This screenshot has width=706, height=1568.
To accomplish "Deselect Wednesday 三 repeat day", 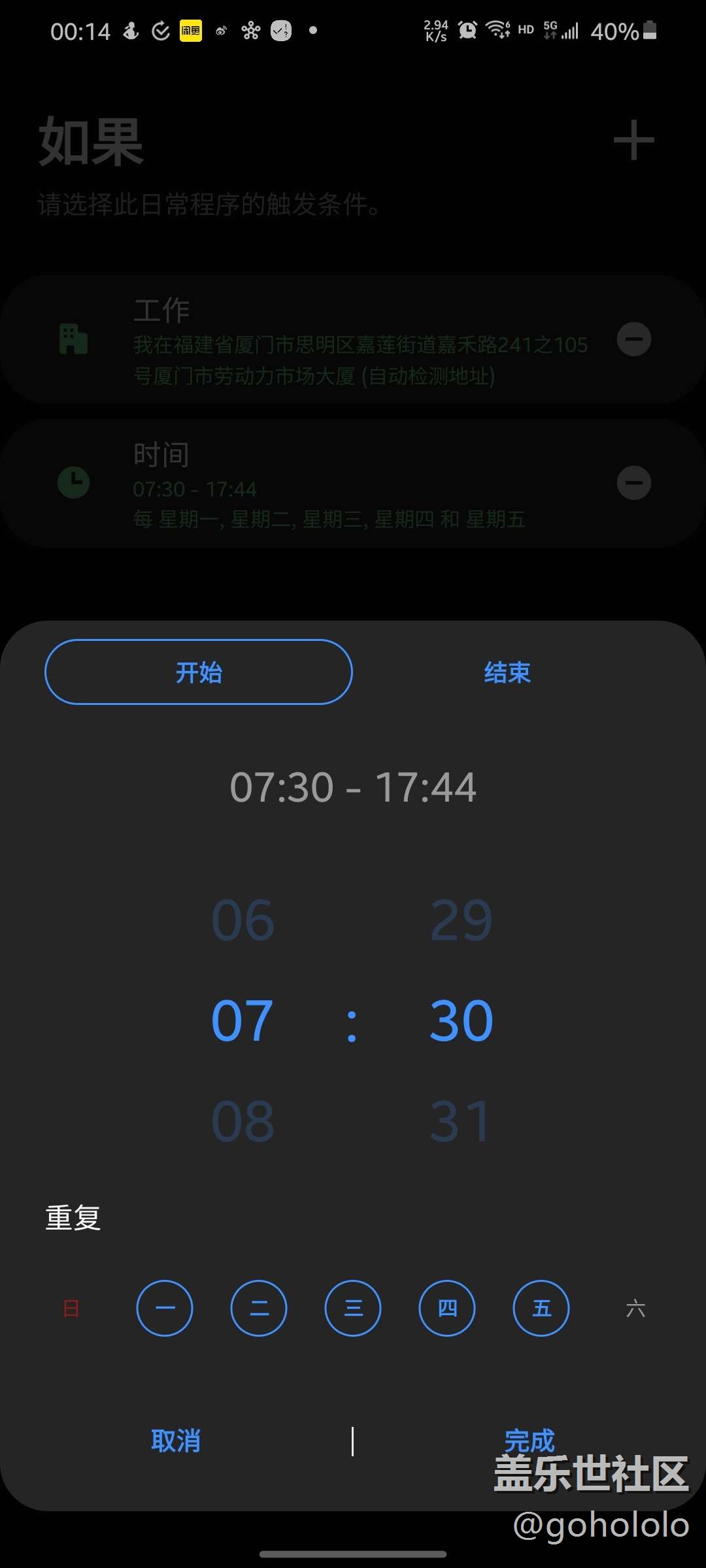I will tap(353, 1309).
